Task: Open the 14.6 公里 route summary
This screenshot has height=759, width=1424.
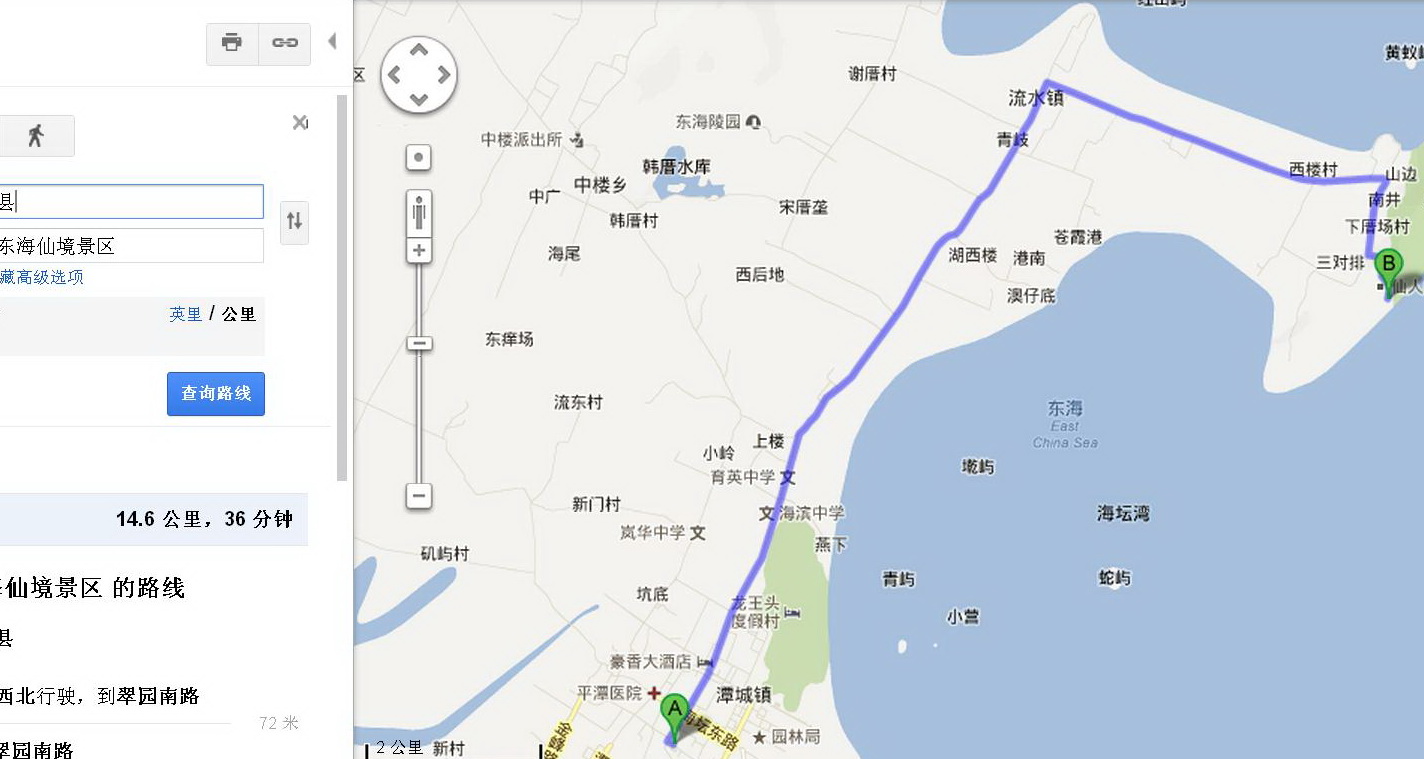Action: pyautogui.click(x=150, y=519)
